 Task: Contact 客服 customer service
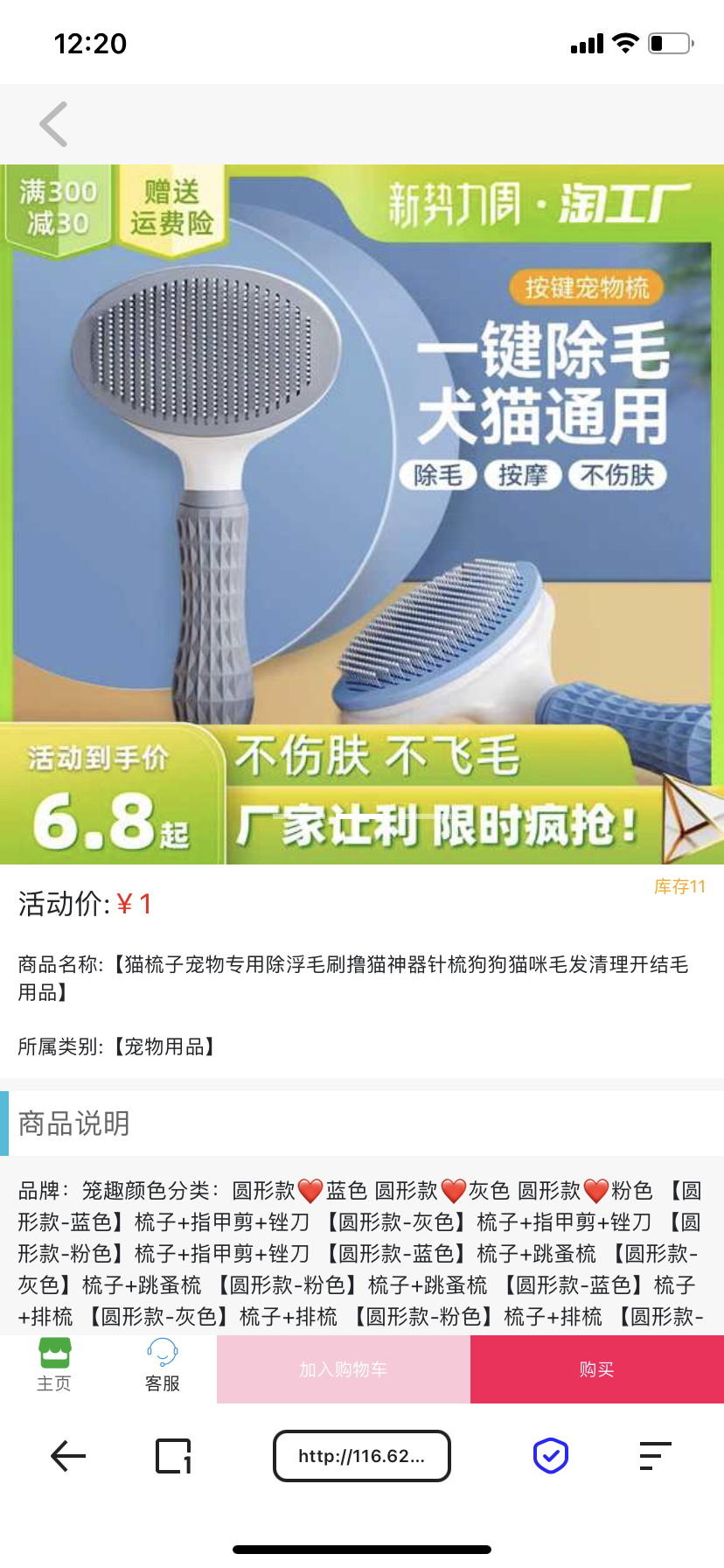(x=163, y=1366)
